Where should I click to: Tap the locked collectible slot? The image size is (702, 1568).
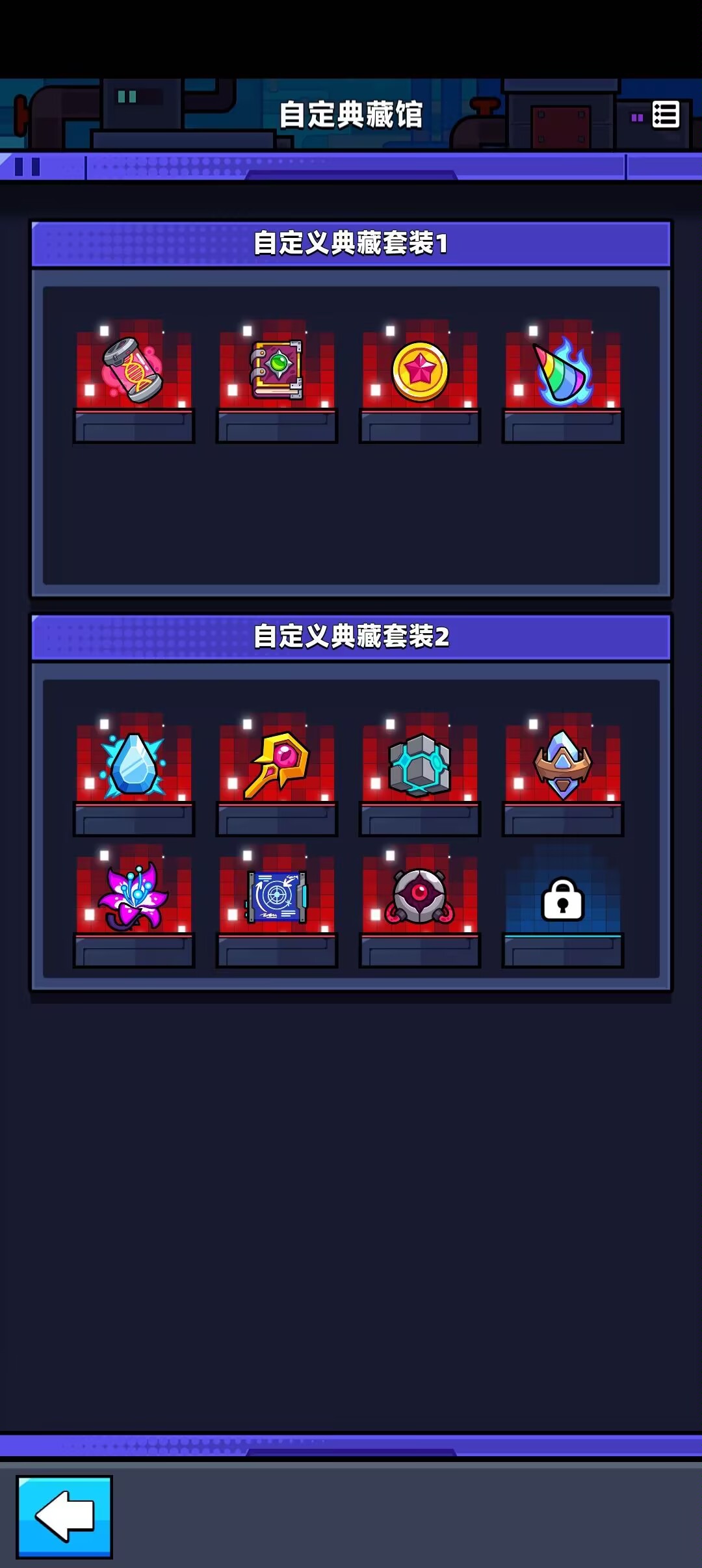pyautogui.click(x=563, y=900)
